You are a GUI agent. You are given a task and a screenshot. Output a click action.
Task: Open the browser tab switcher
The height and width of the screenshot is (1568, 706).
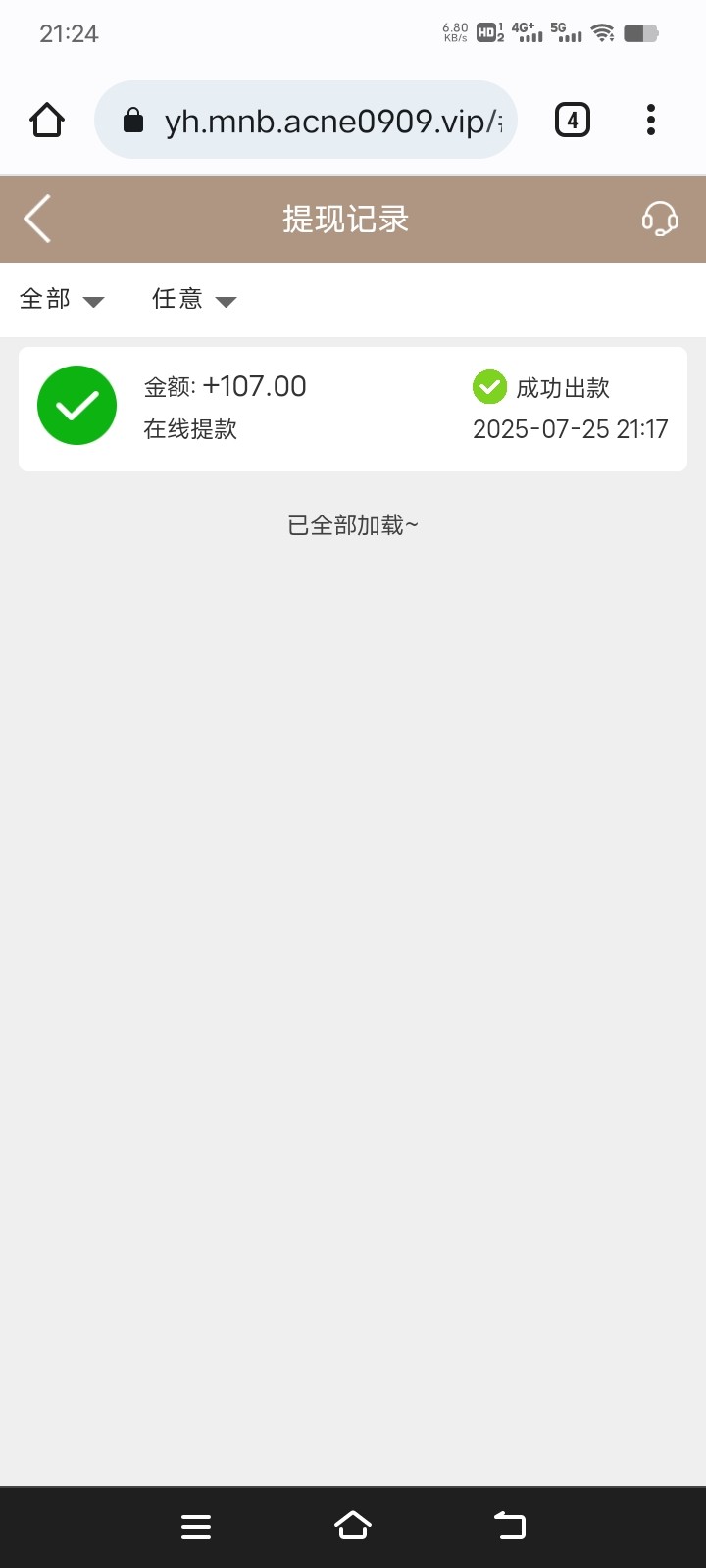point(573,121)
